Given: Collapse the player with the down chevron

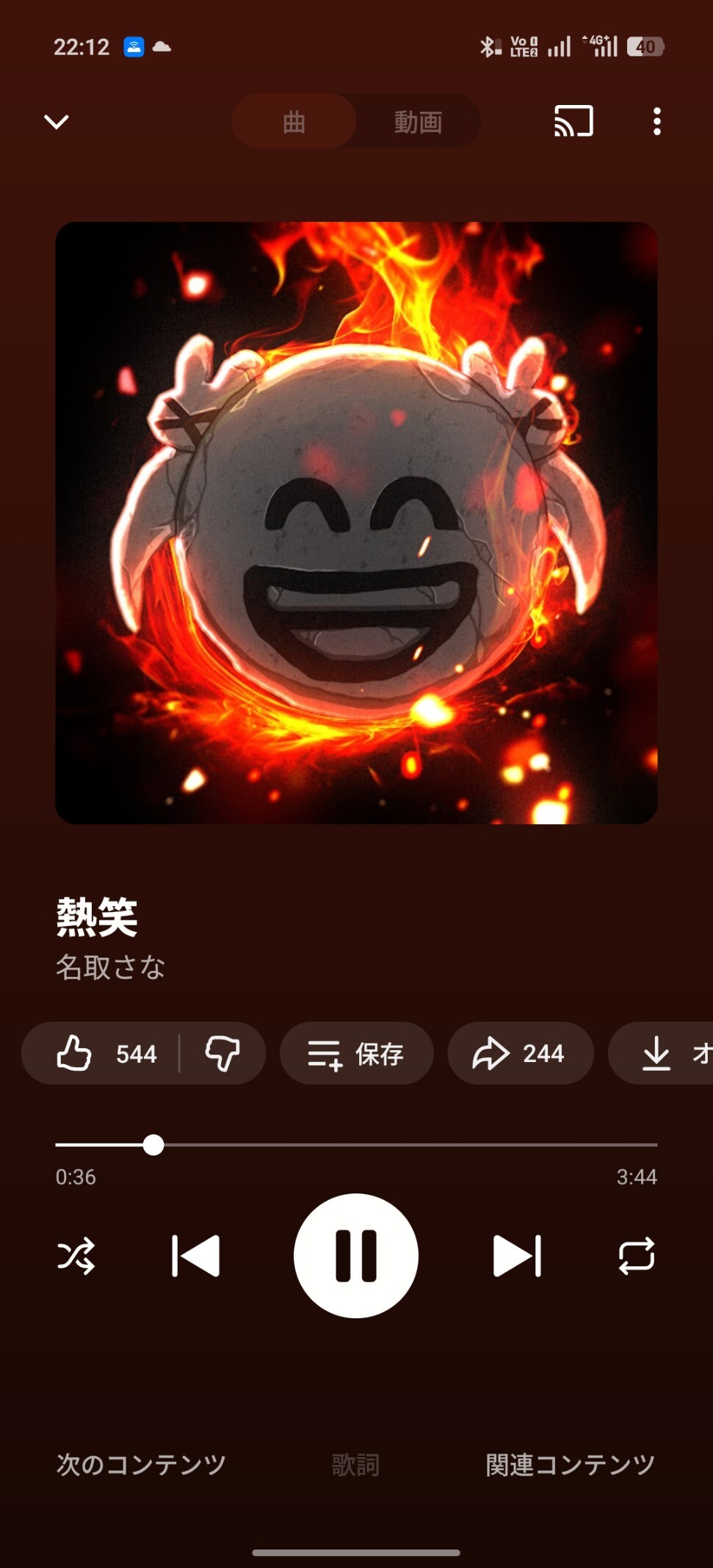Looking at the screenshot, I should (x=57, y=121).
